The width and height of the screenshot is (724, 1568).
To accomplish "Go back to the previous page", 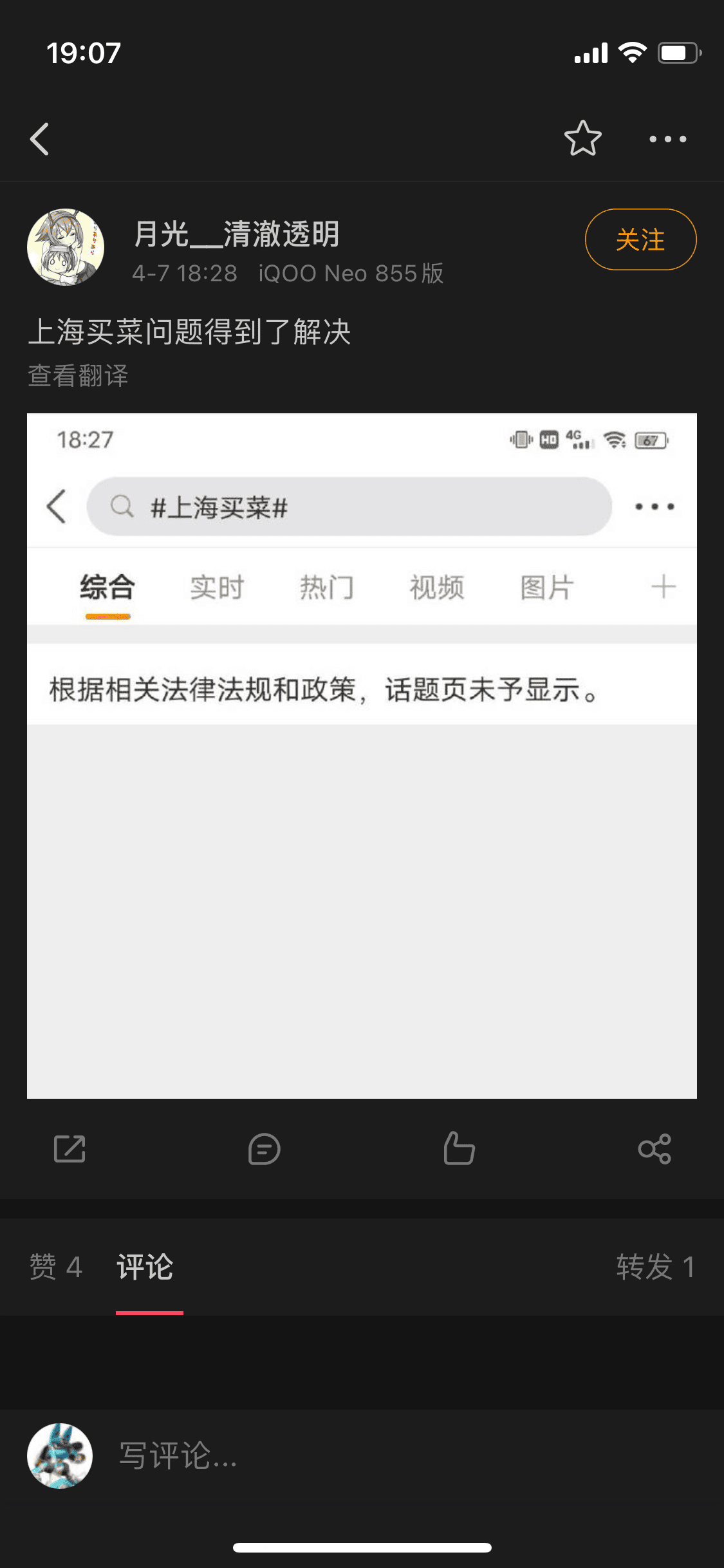I will click(x=40, y=139).
